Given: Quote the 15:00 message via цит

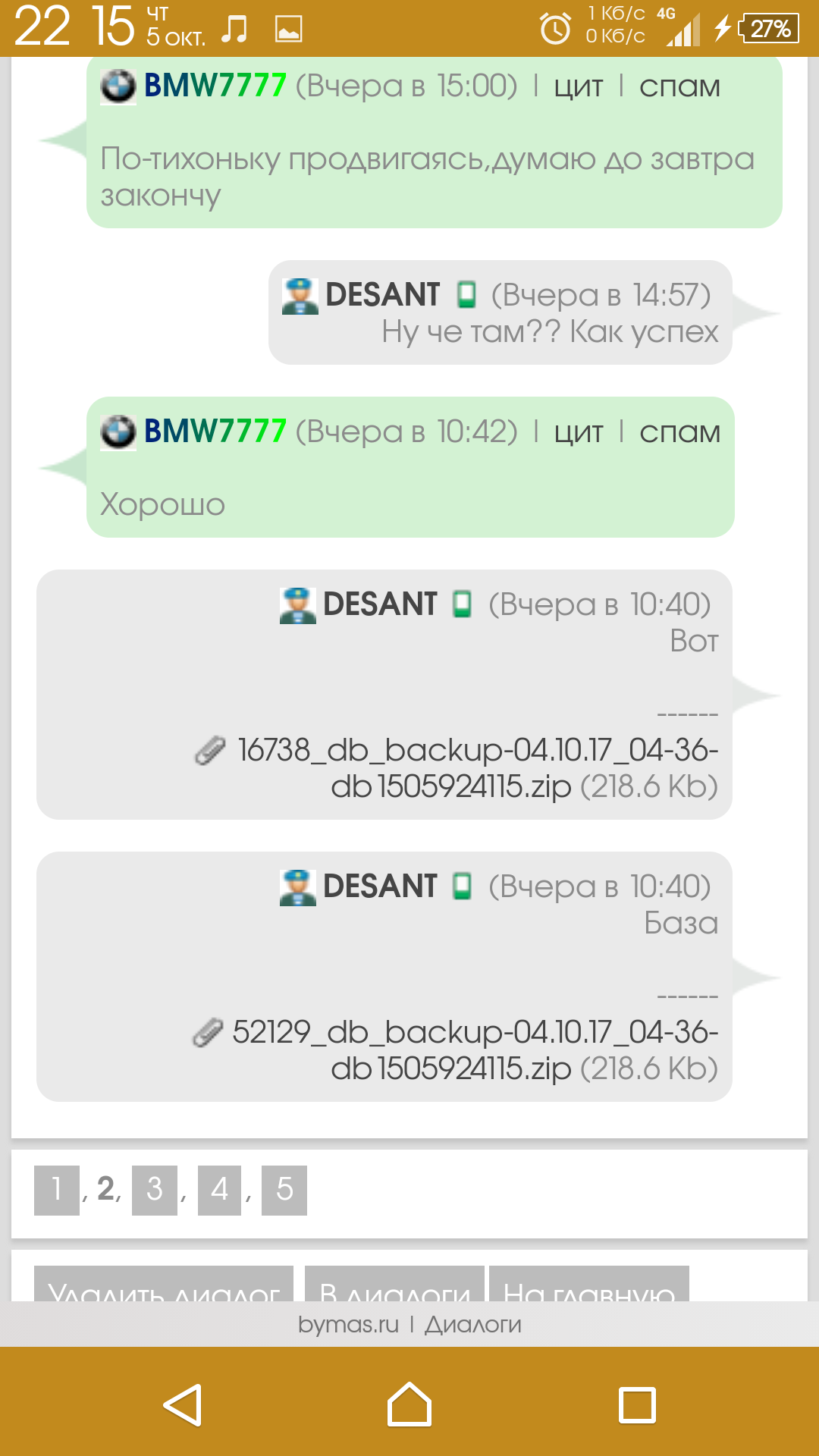Looking at the screenshot, I should 578,86.
